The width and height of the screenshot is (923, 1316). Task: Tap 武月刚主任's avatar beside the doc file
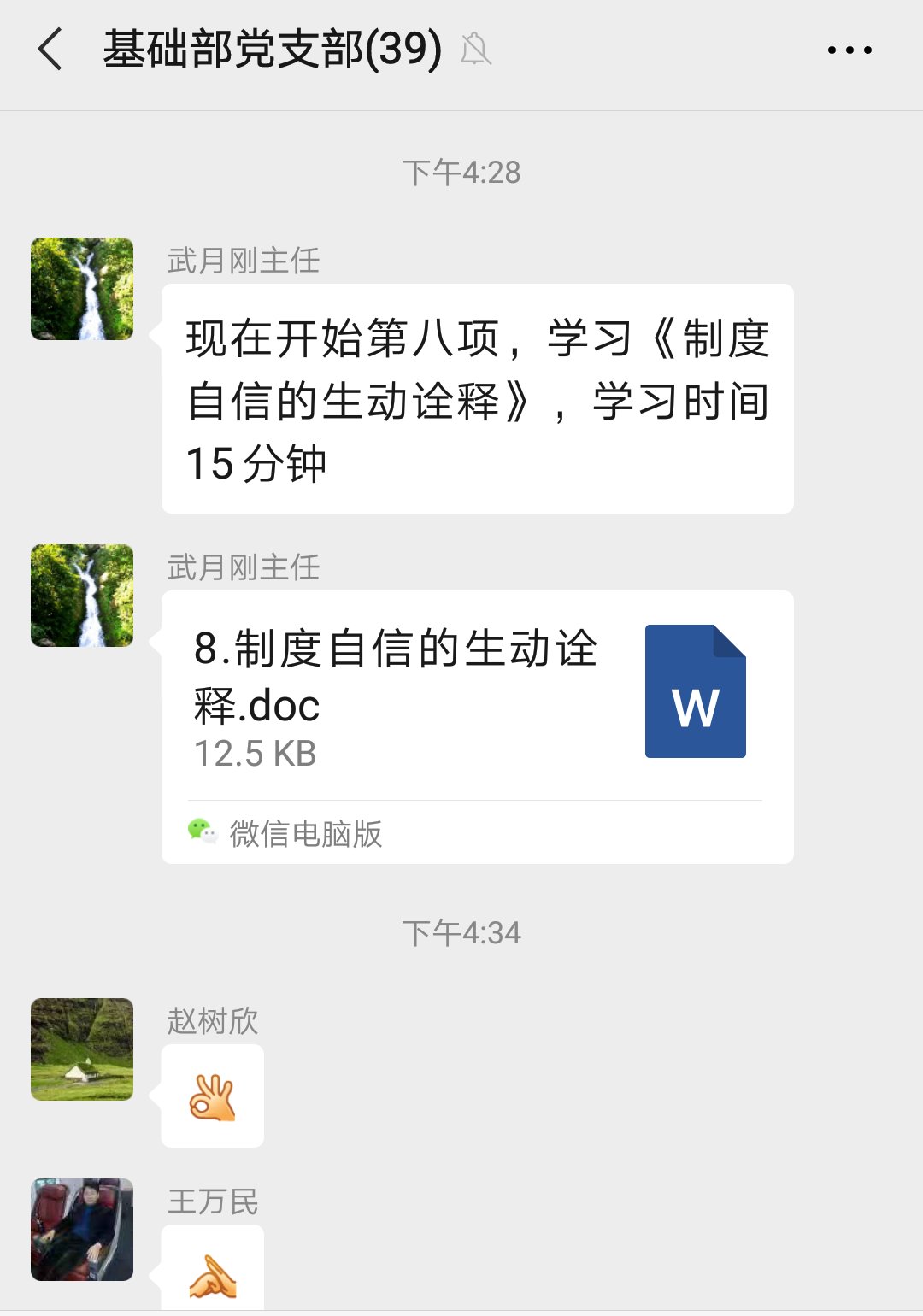point(82,596)
